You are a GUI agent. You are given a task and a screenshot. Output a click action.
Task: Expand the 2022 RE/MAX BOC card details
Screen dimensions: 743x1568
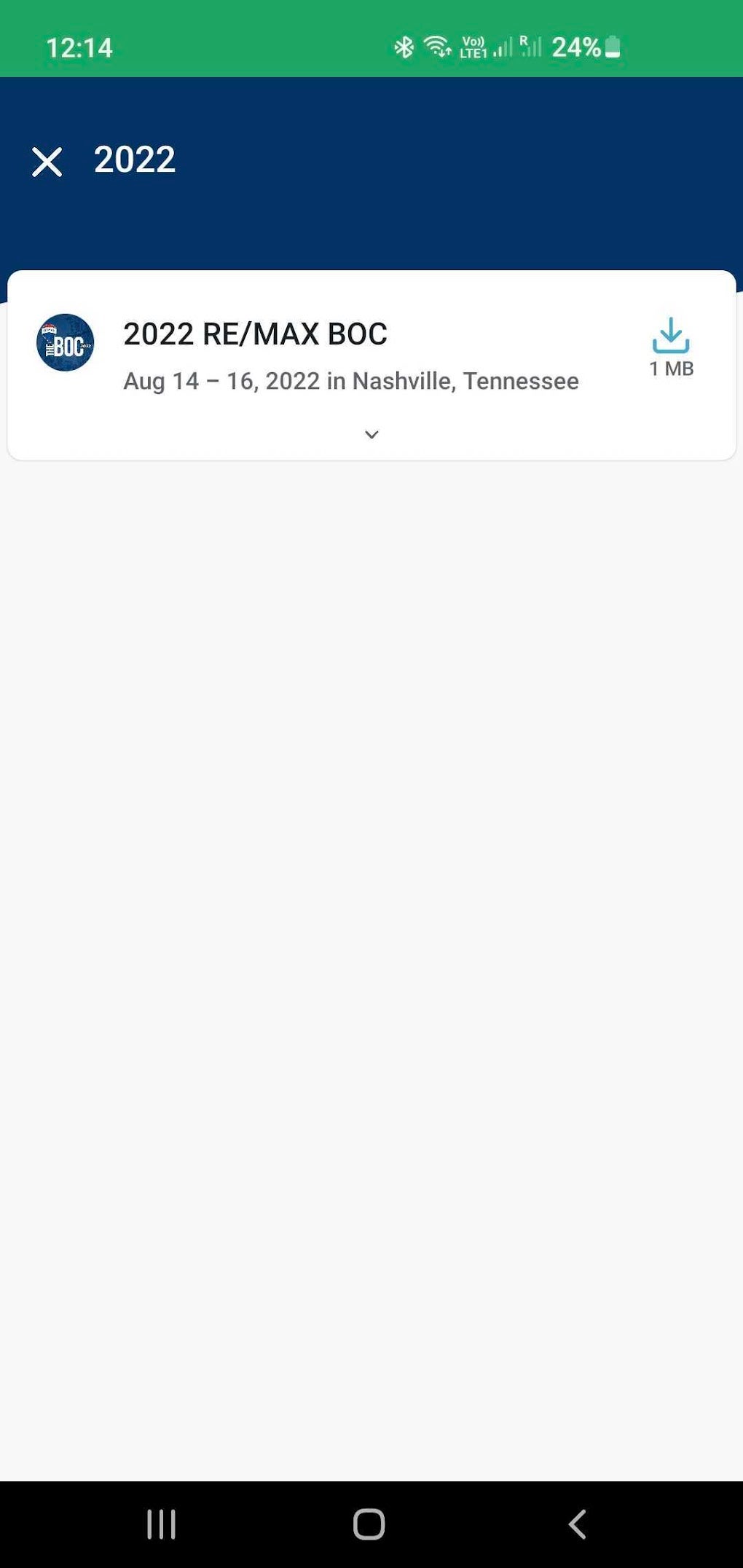[x=371, y=435]
